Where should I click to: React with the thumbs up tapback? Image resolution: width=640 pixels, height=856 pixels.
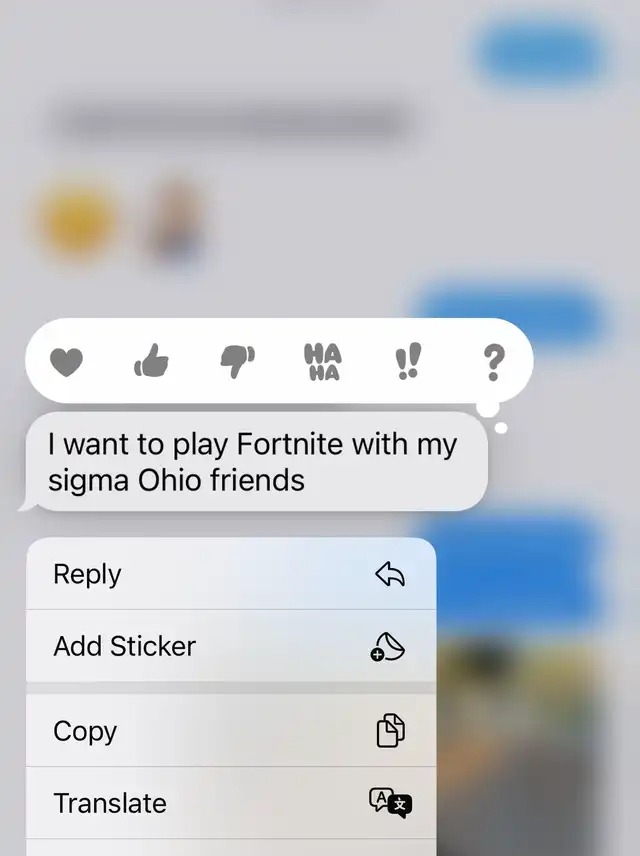[x=151, y=362]
